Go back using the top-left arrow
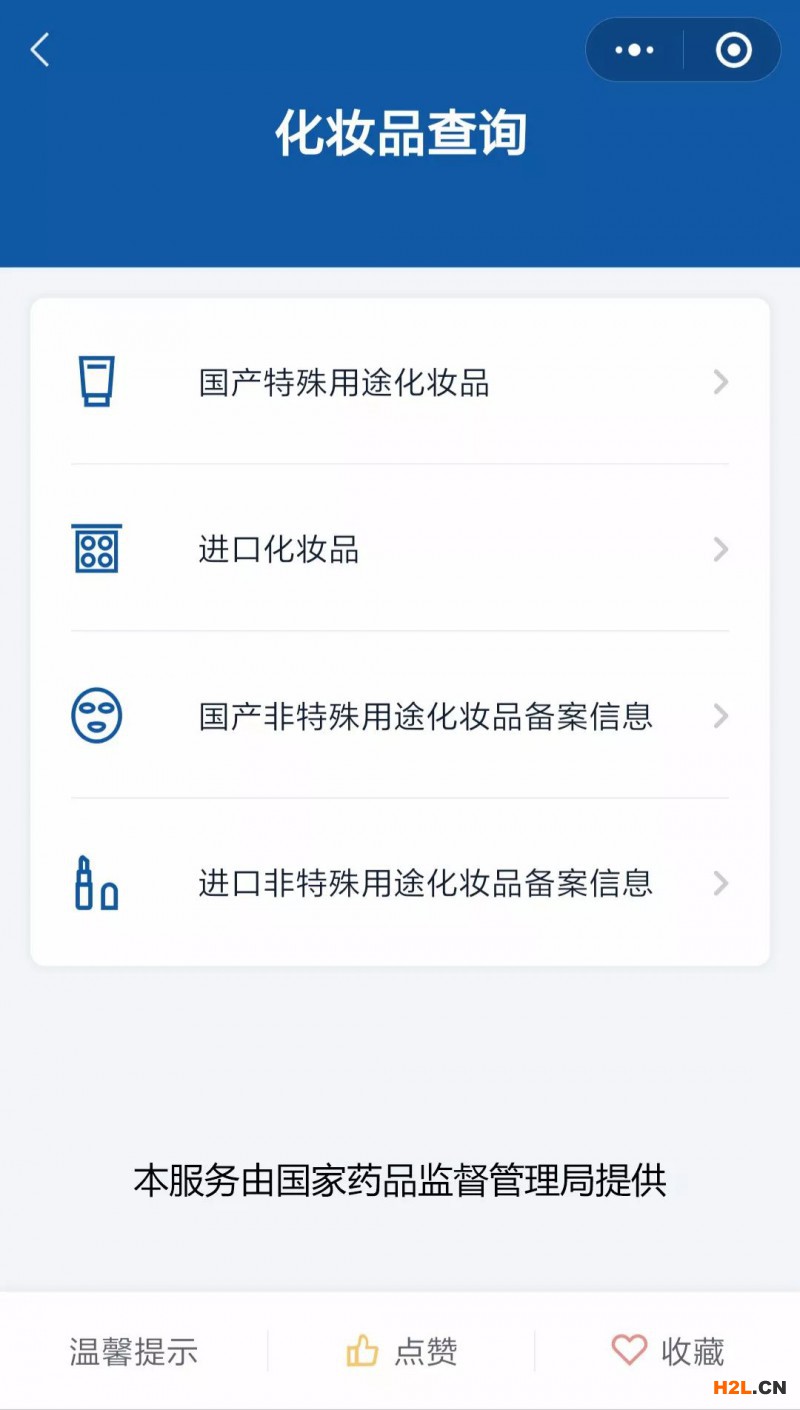This screenshot has height=1410, width=800. tap(40, 50)
